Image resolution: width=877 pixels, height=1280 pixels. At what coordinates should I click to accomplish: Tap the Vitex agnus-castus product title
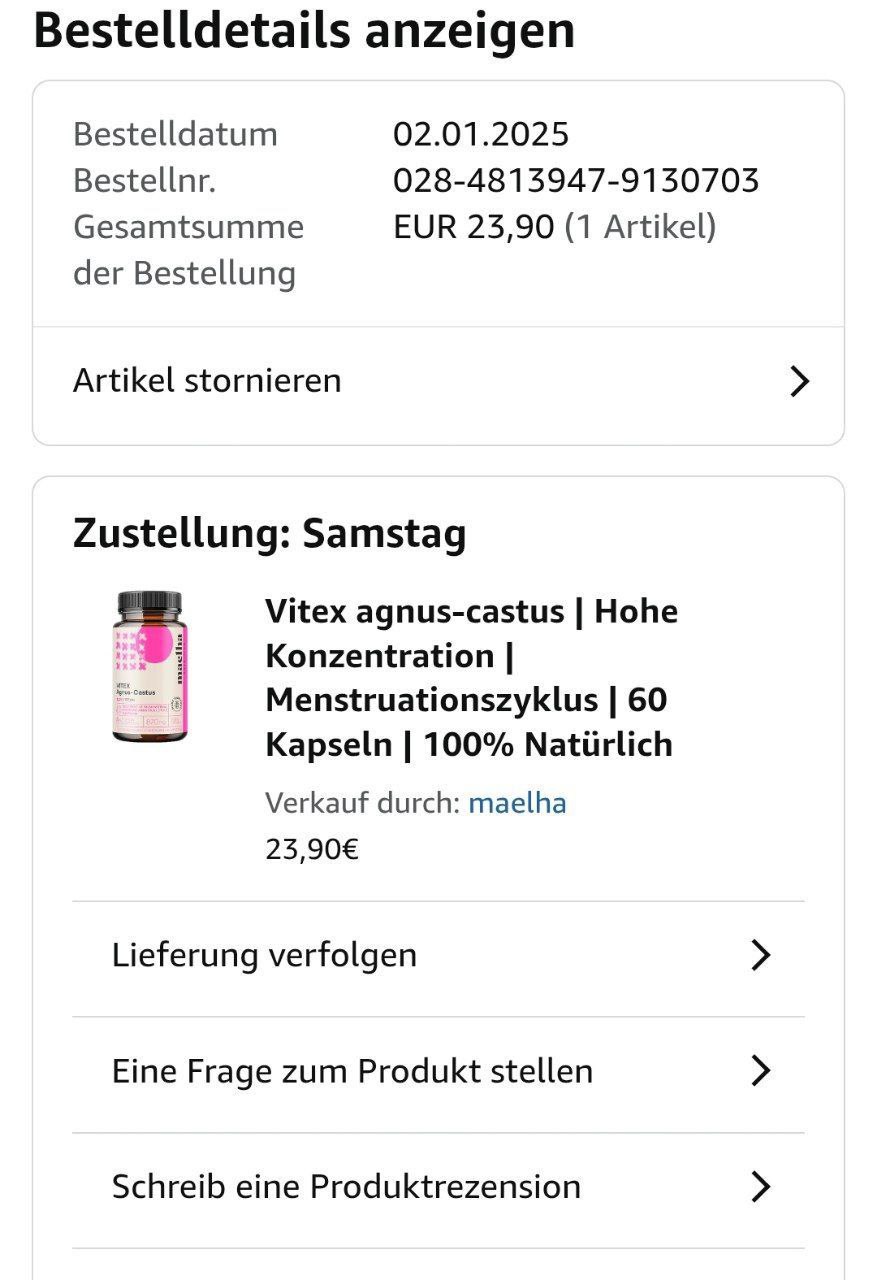[x=471, y=678]
